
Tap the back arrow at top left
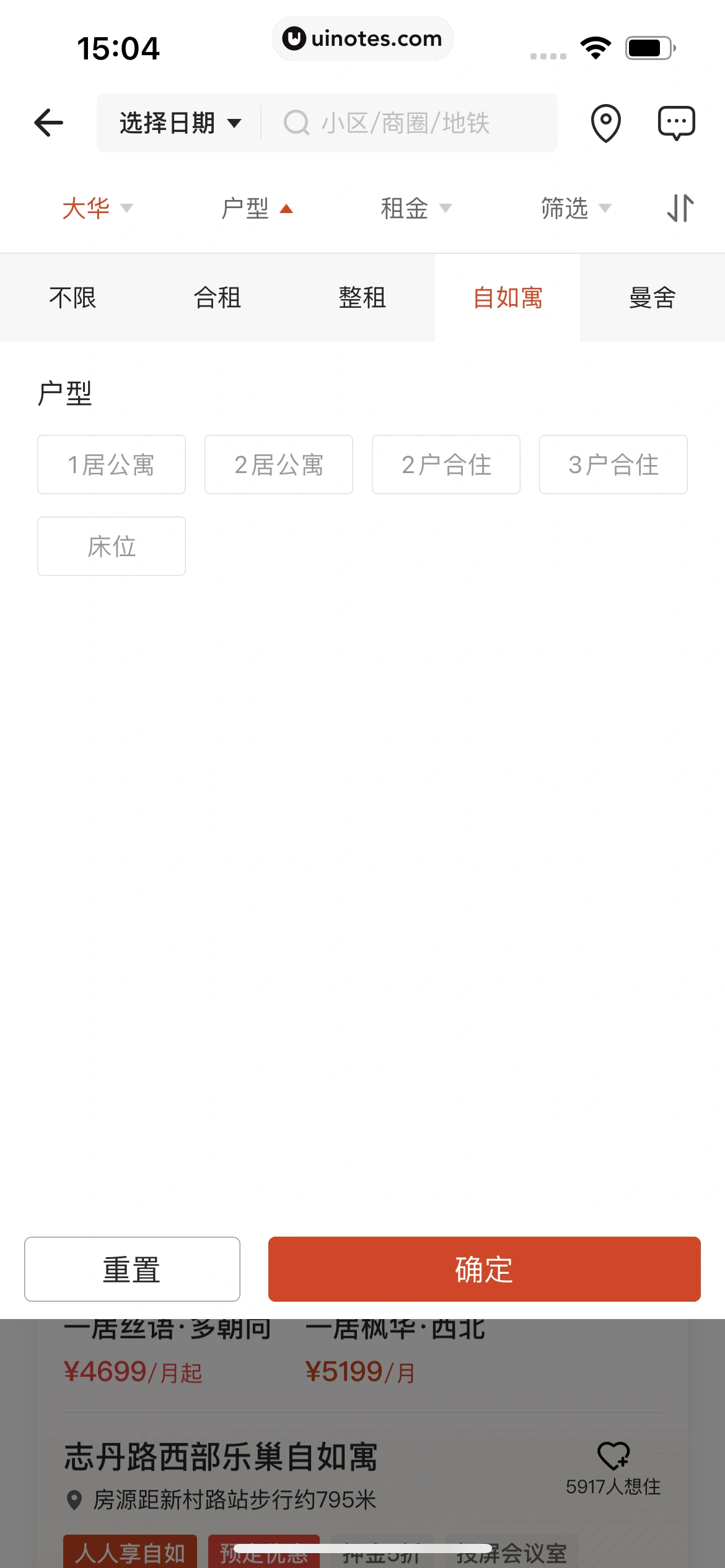pos(48,122)
